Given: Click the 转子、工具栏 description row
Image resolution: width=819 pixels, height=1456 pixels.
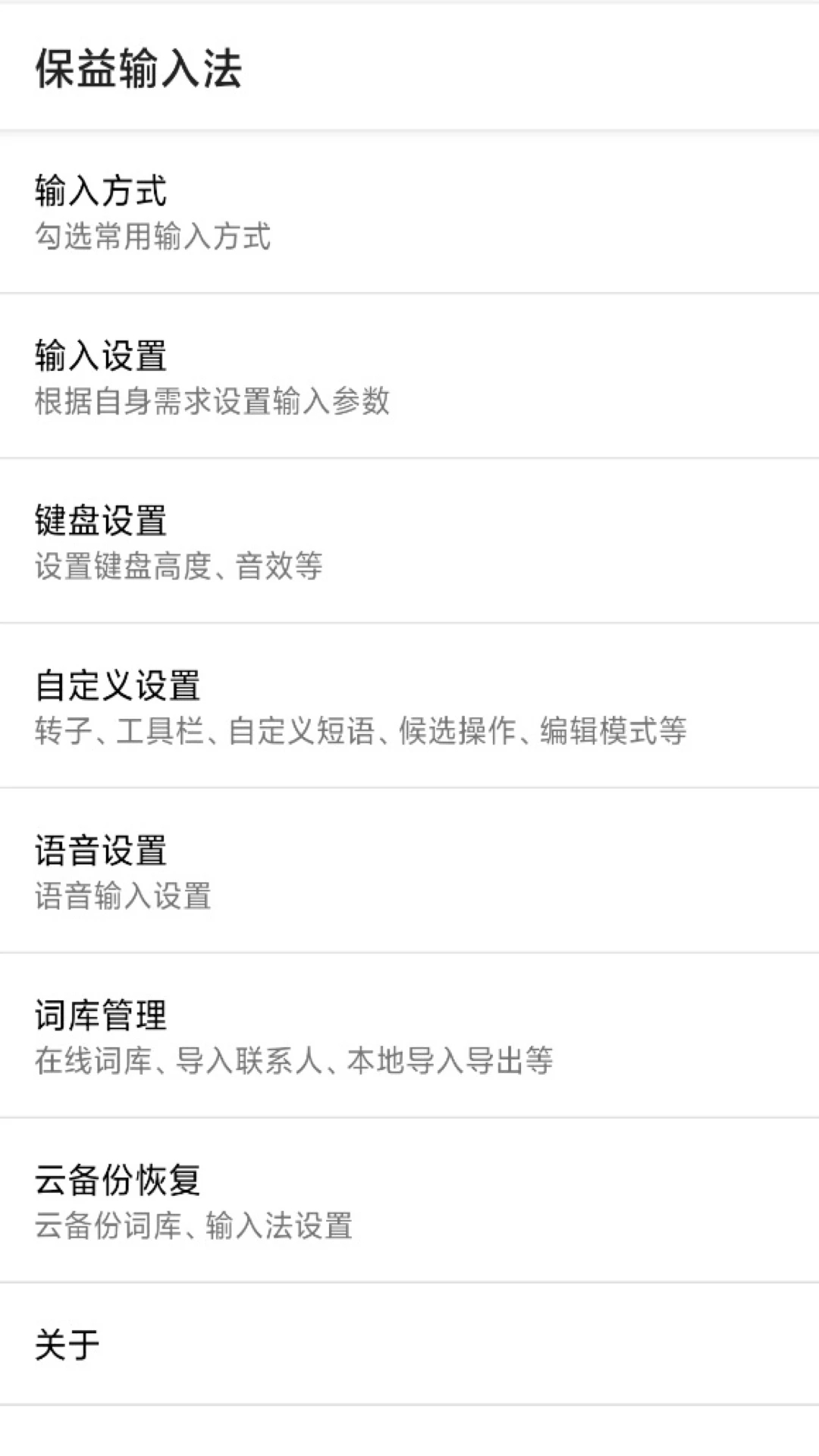Looking at the screenshot, I should [360, 732].
